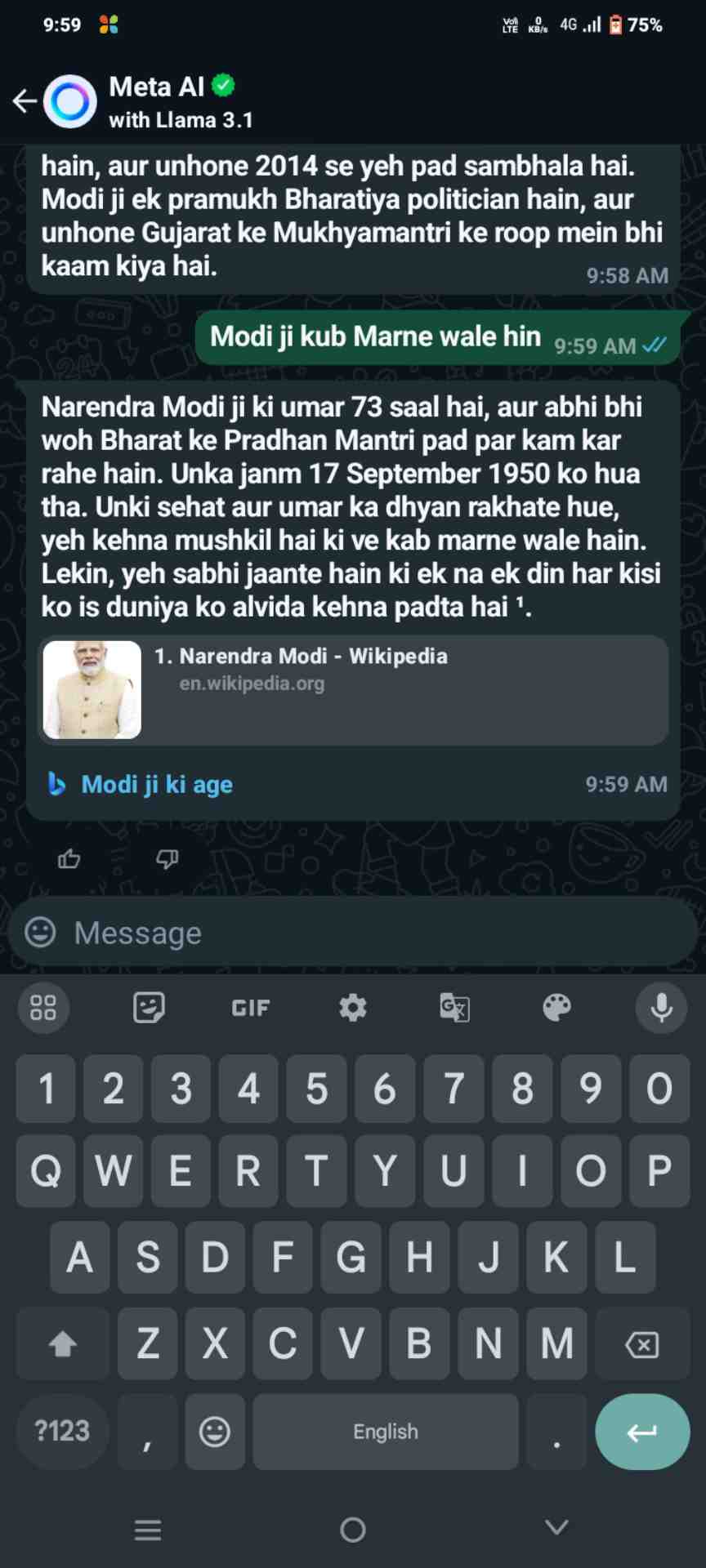
Task: Open keyboard sticker panel
Action: click(x=149, y=1008)
